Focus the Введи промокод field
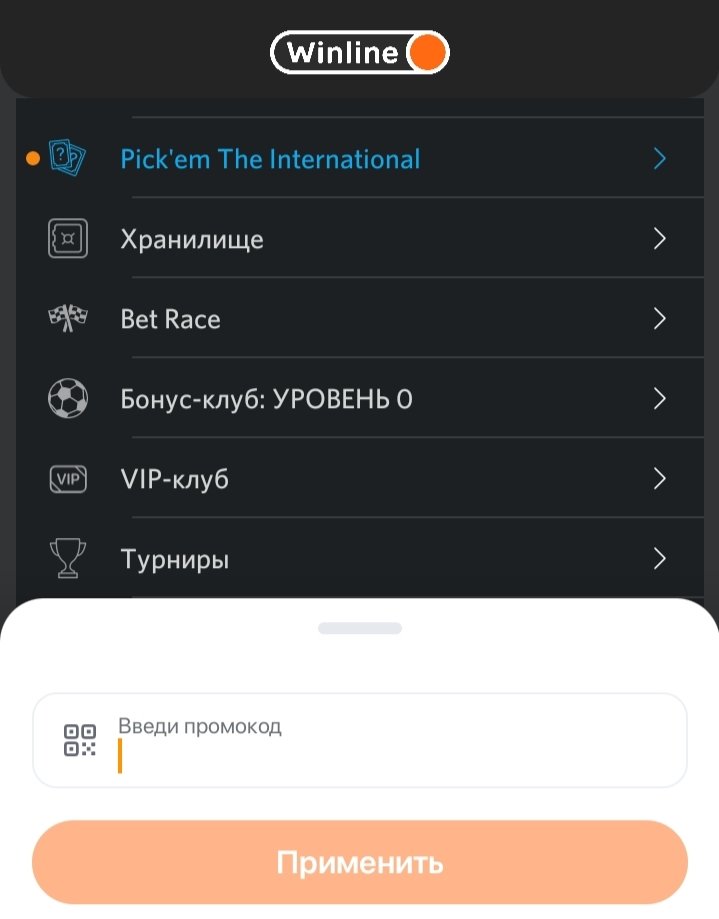The height and width of the screenshot is (919, 719). [390, 741]
